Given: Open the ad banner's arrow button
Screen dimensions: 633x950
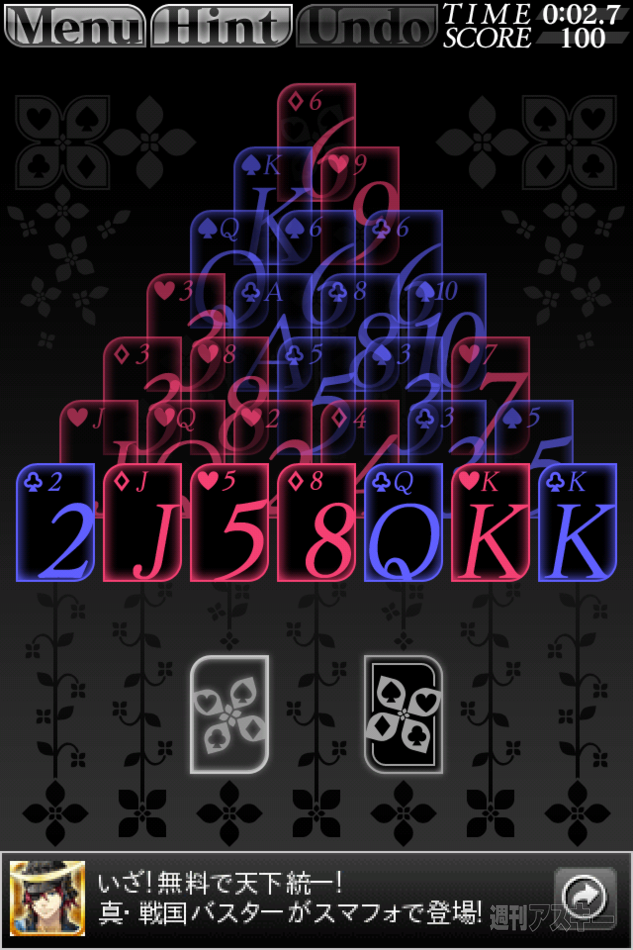Looking at the screenshot, I should pos(585,892).
